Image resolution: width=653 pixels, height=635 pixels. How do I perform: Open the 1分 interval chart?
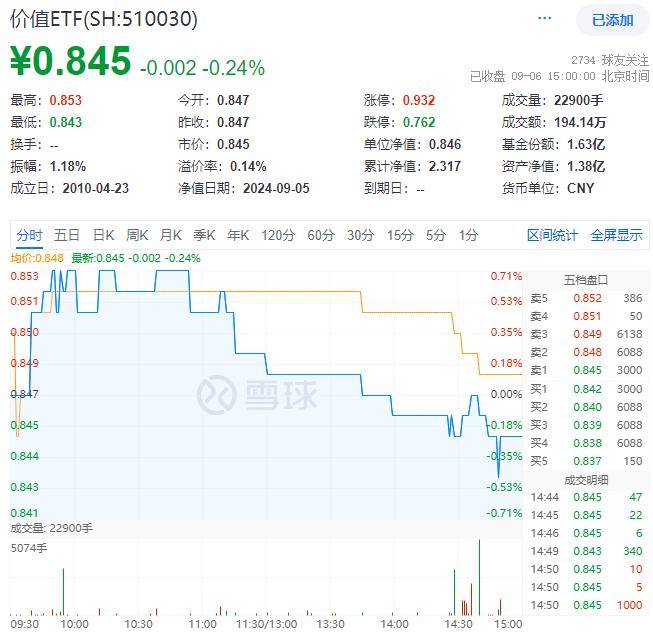468,235
